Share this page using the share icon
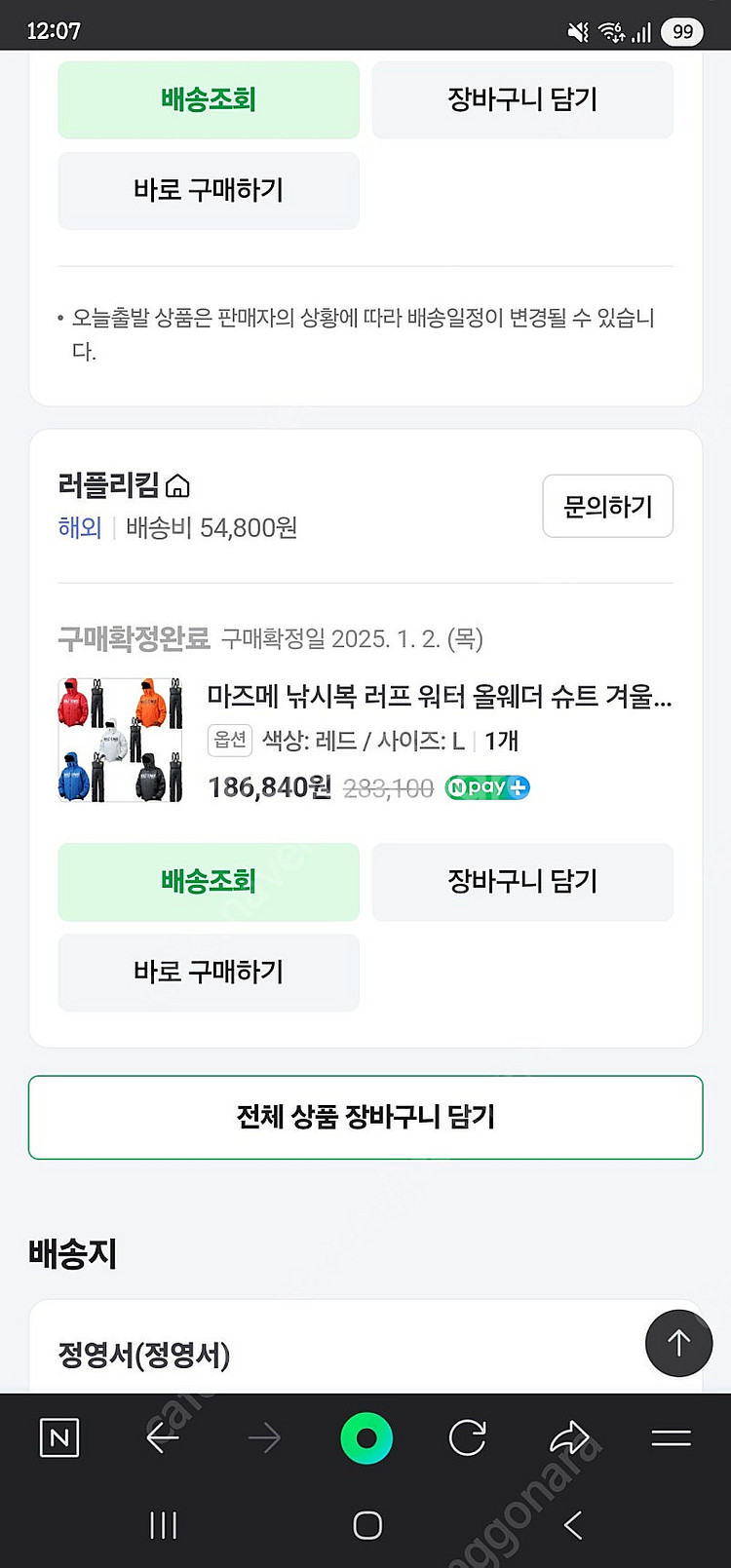The height and width of the screenshot is (1568, 731). coord(571,1436)
